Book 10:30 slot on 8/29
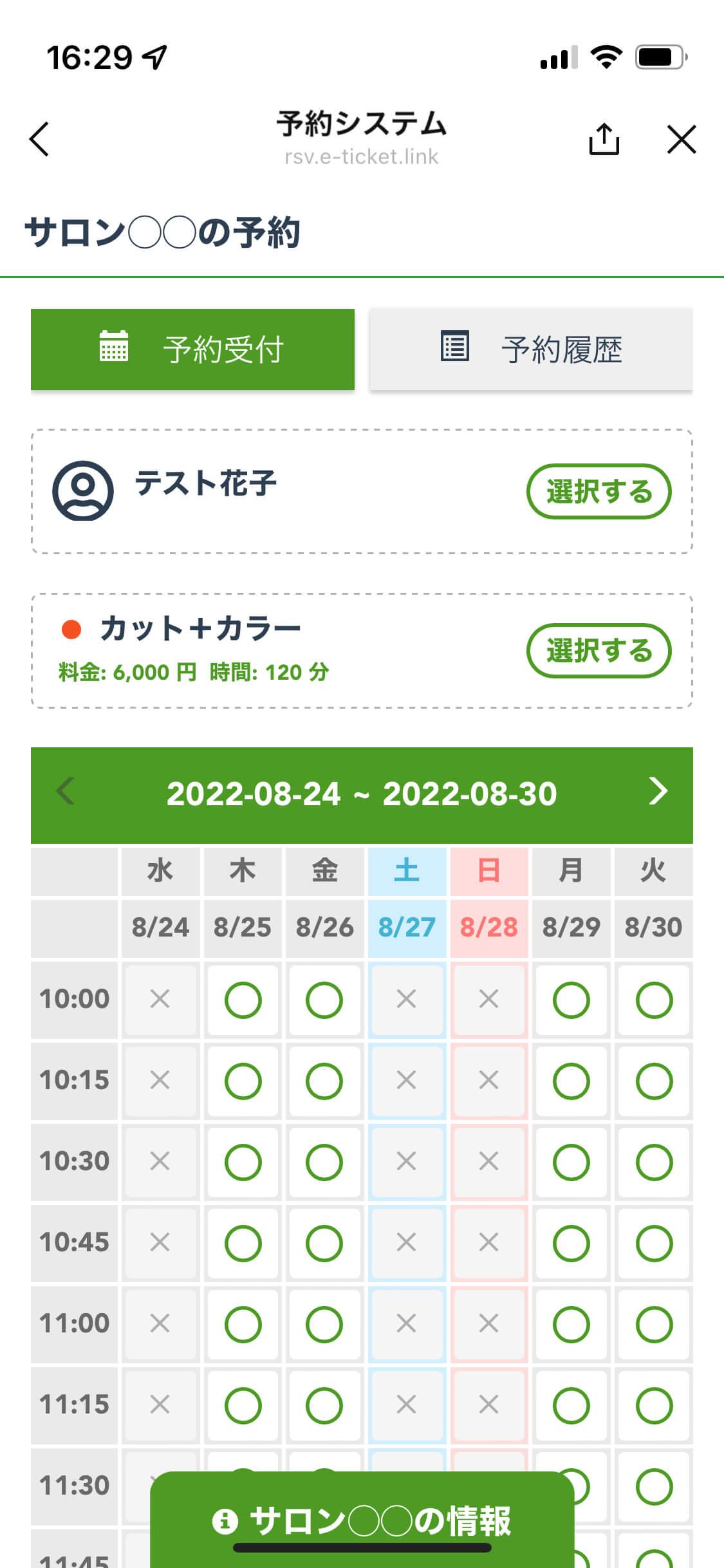Viewport: 724px width, 1568px height. pos(571,1162)
